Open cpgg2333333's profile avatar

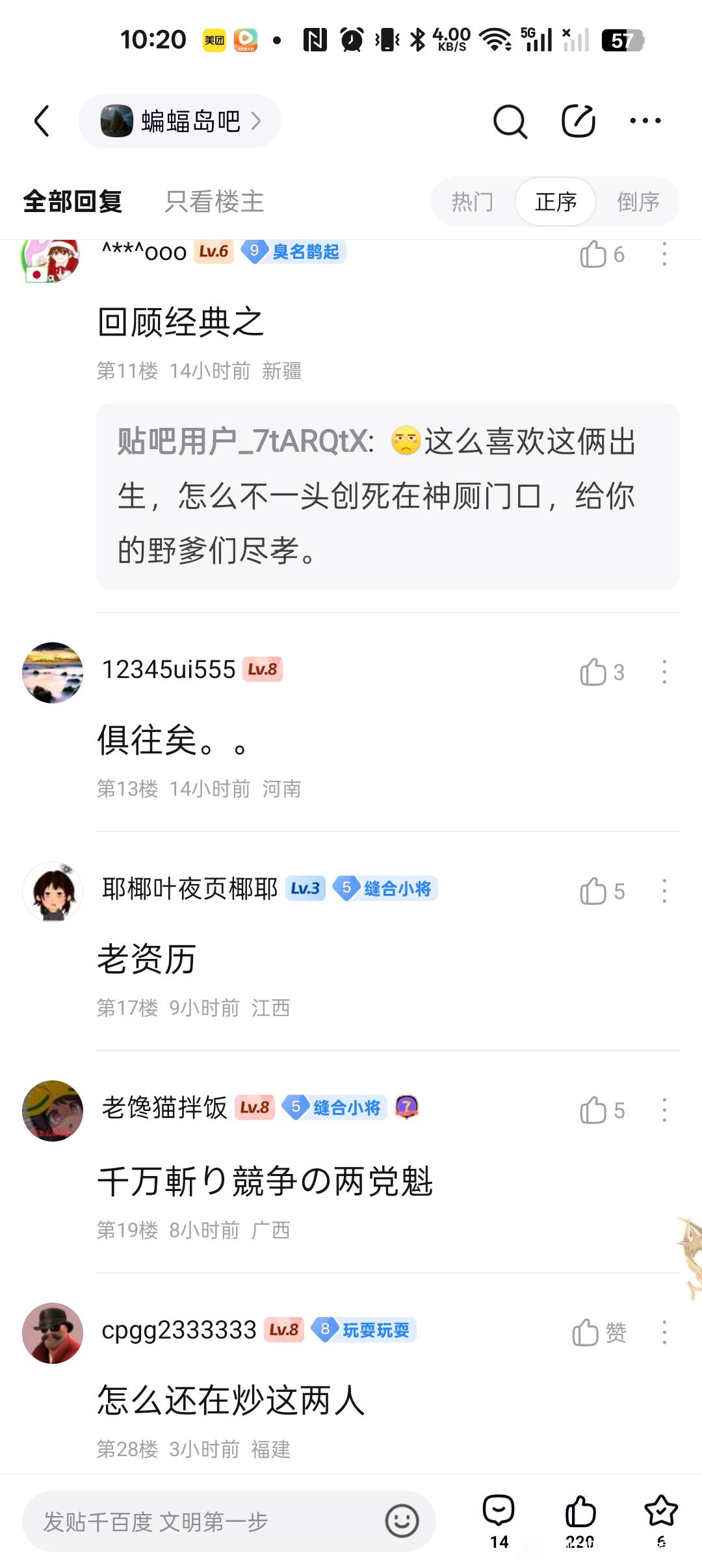[53, 1333]
